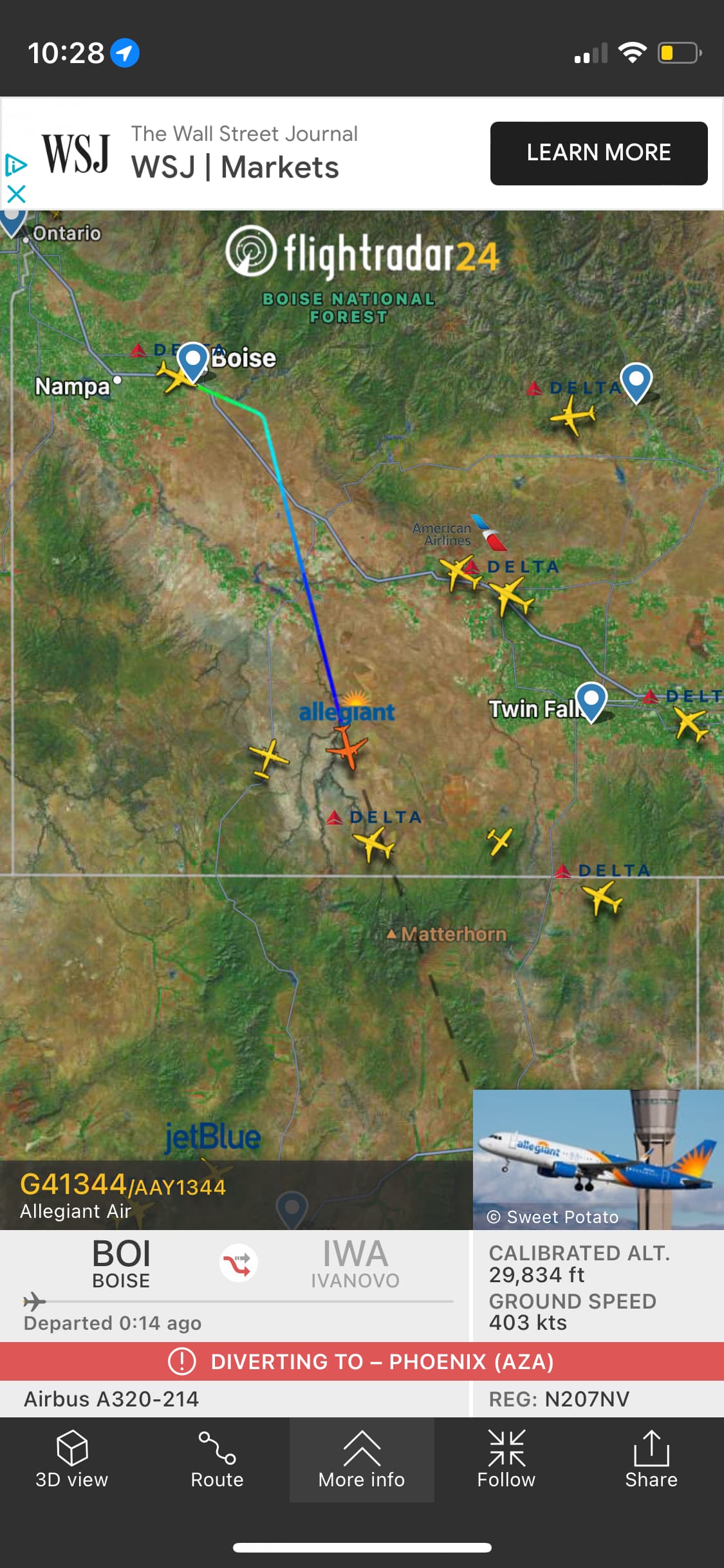Dismiss the WSJ ad with the X

pyautogui.click(x=16, y=194)
